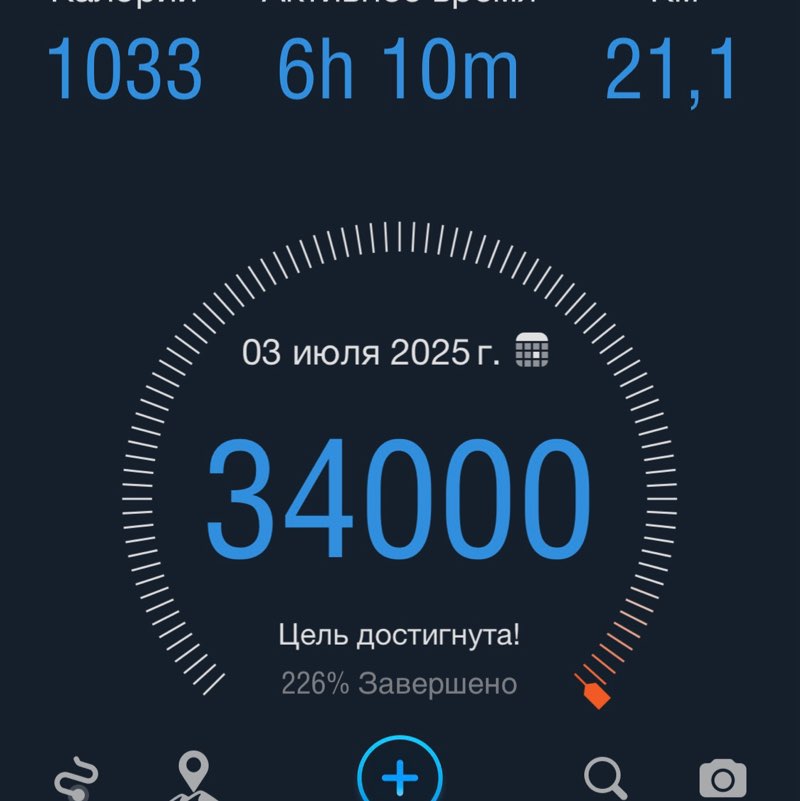Image resolution: width=800 pixels, height=801 pixels.
Task: Tap the date 03 июля 2025 г.
Action: (375, 352)
